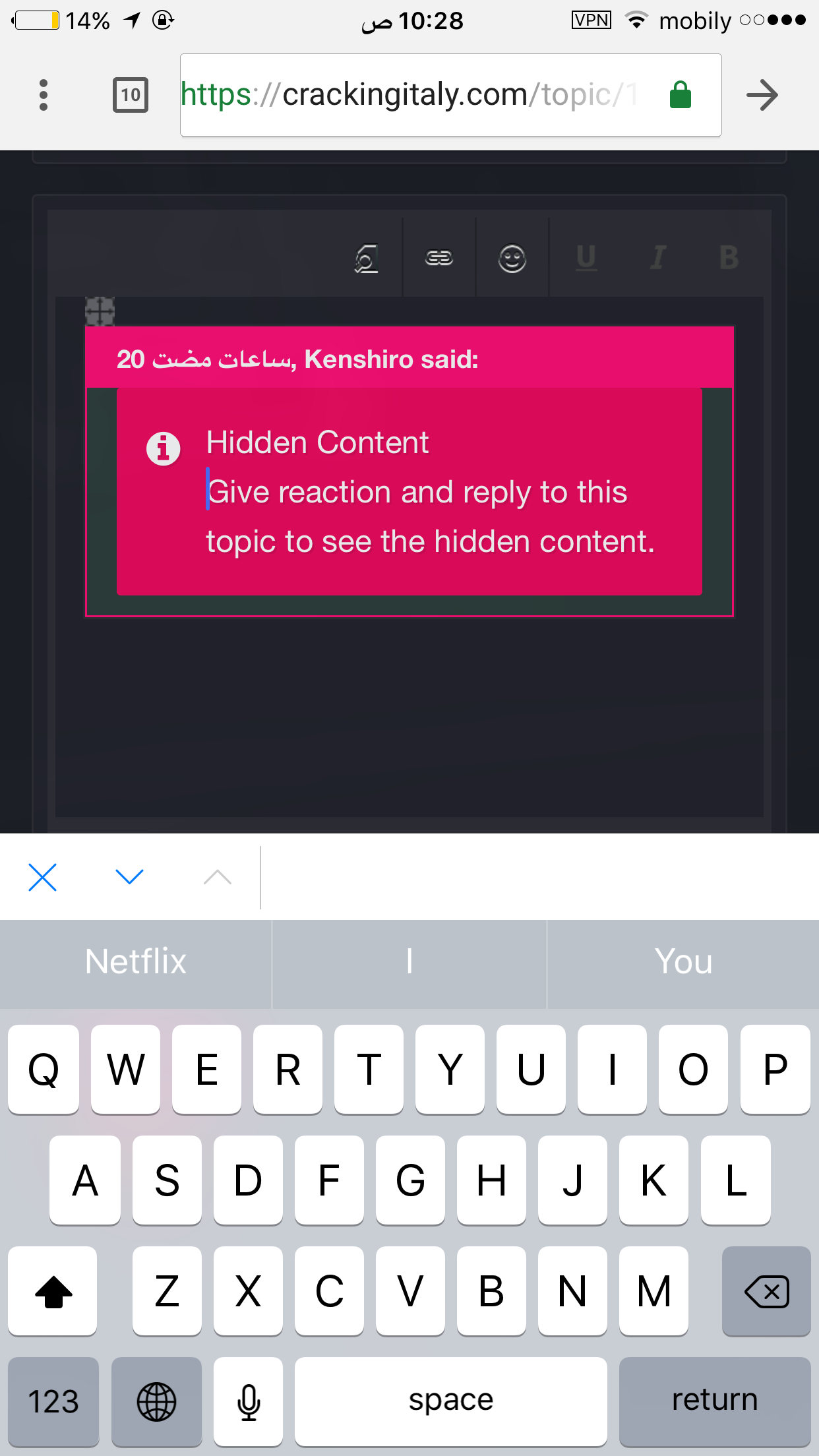Open the emoji picker in the editor
Viewport: 819px width, 1456px height.
pos(512,258)
